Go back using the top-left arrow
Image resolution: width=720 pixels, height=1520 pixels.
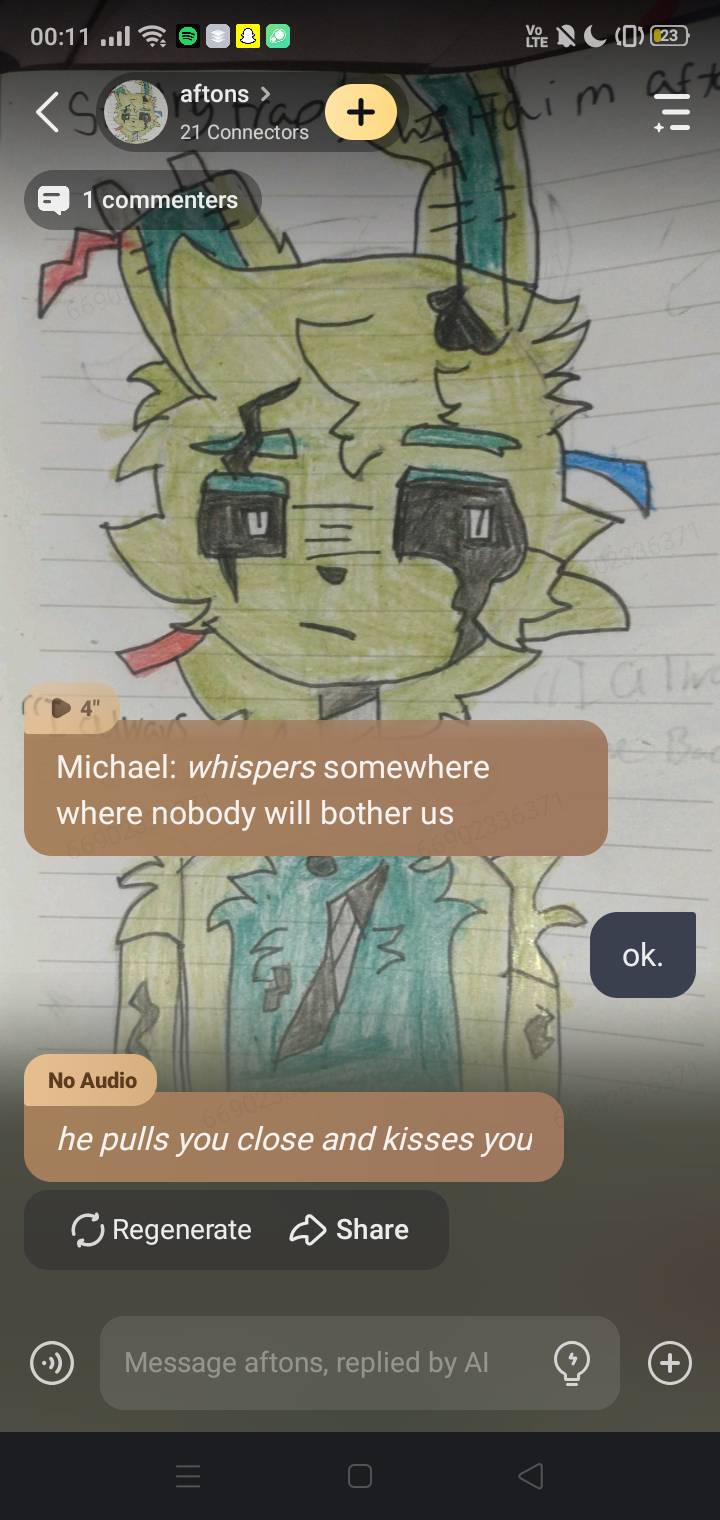coord(47,111)
